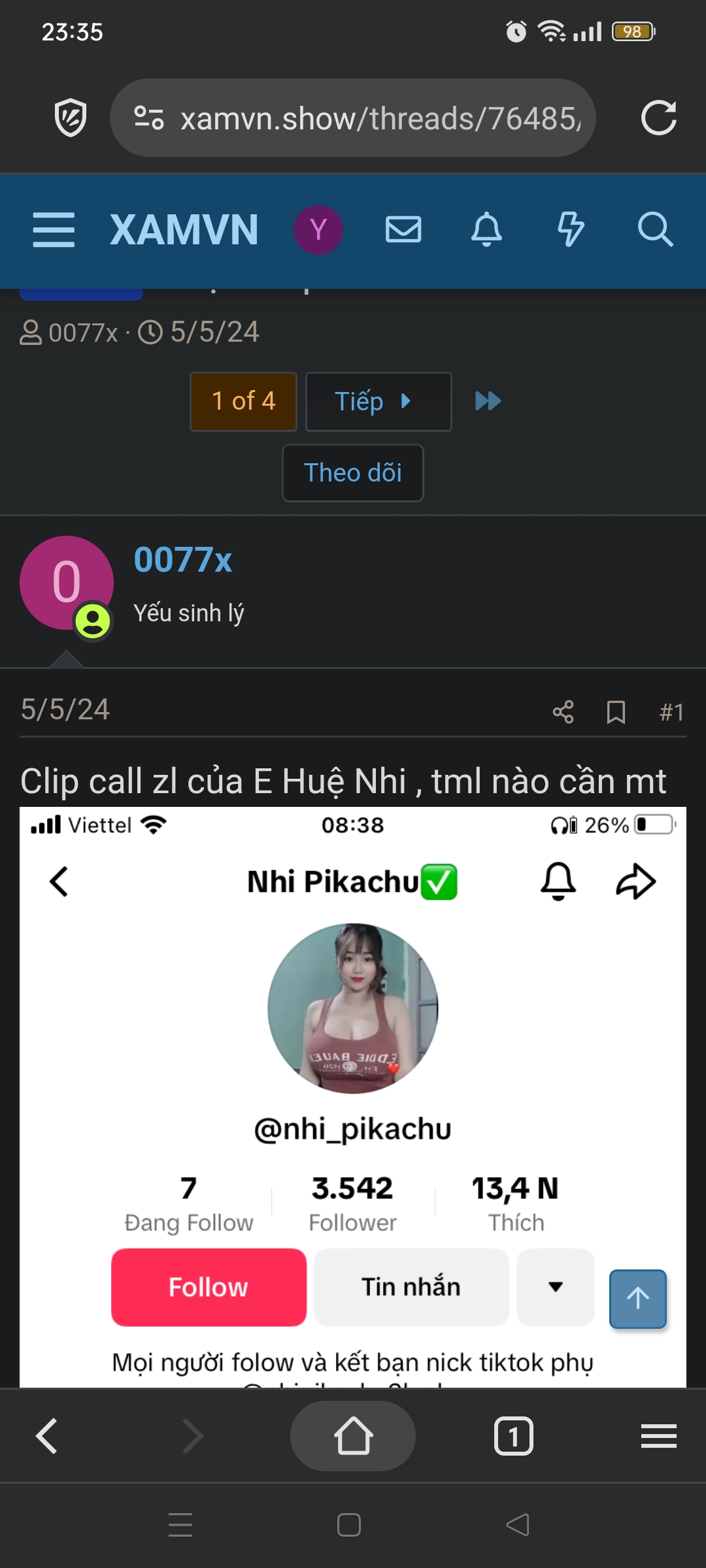The image size is (706, 1568).
Task: Toggle thread watching with Theo dõi
Action: [352, 472]
